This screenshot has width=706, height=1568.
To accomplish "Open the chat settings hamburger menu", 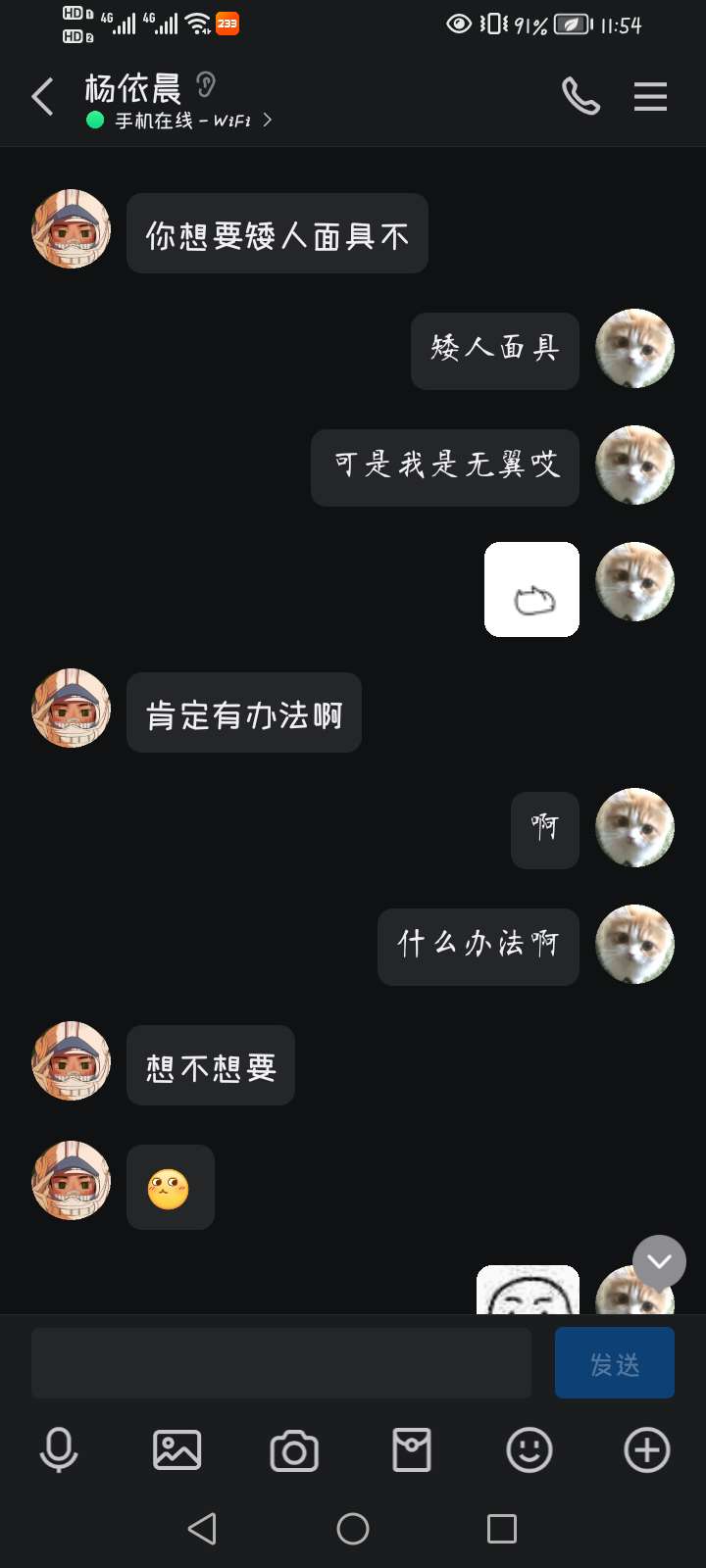I will (650, 96).
